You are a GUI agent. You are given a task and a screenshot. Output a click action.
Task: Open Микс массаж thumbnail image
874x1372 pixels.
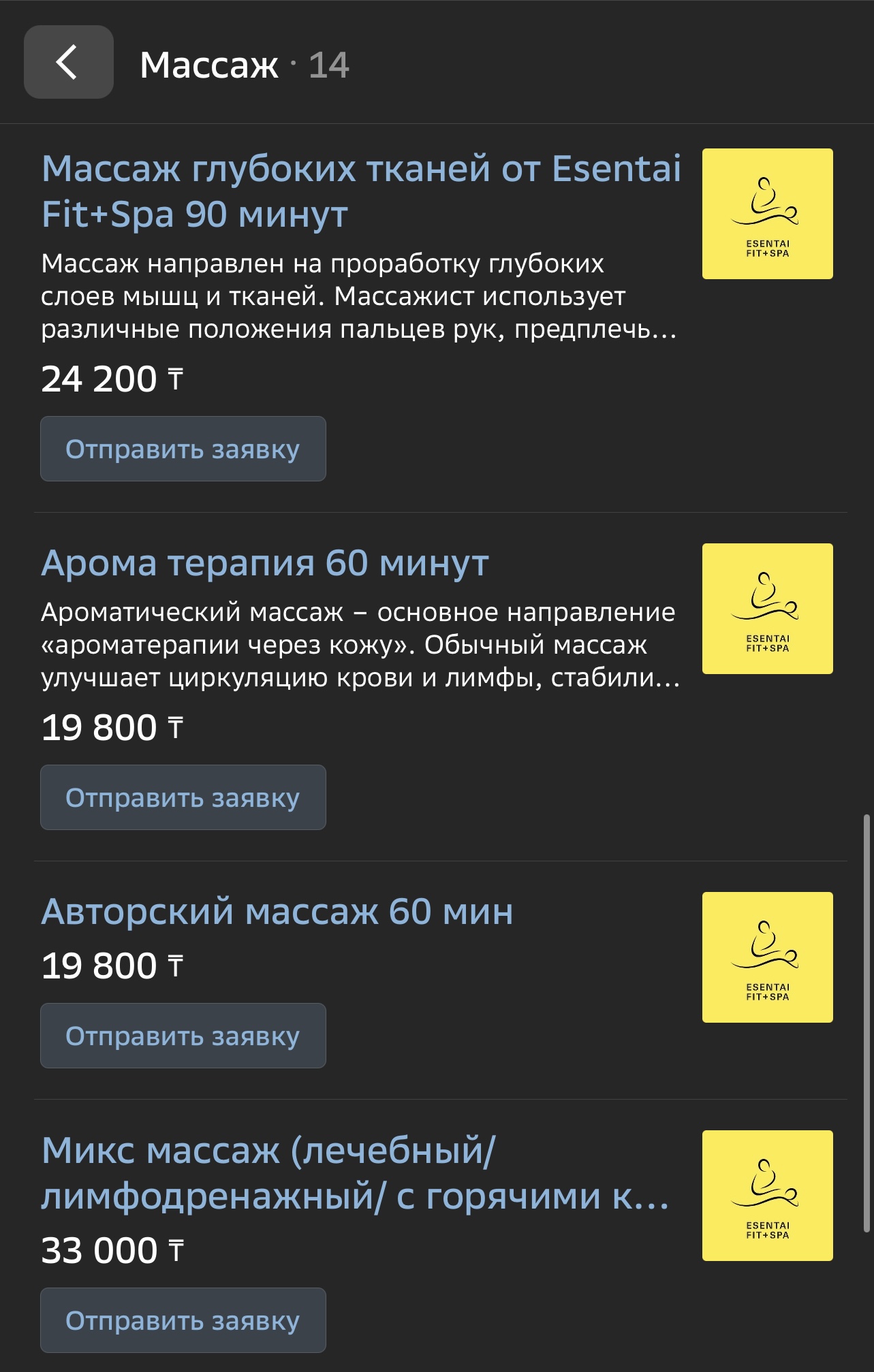pyautogui.click(x=767, y=1196)
